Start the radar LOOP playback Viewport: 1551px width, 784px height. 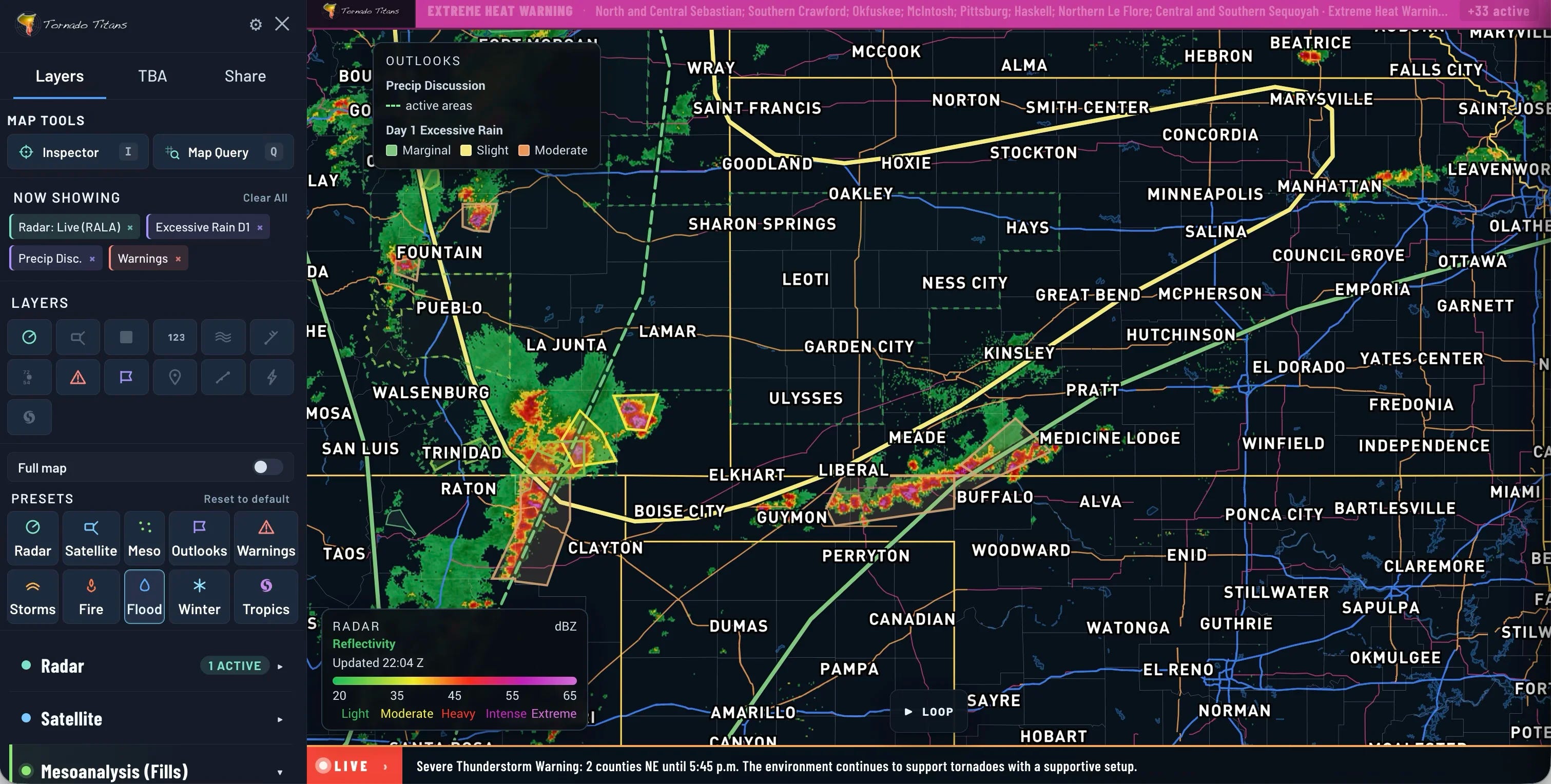point(929,711)
